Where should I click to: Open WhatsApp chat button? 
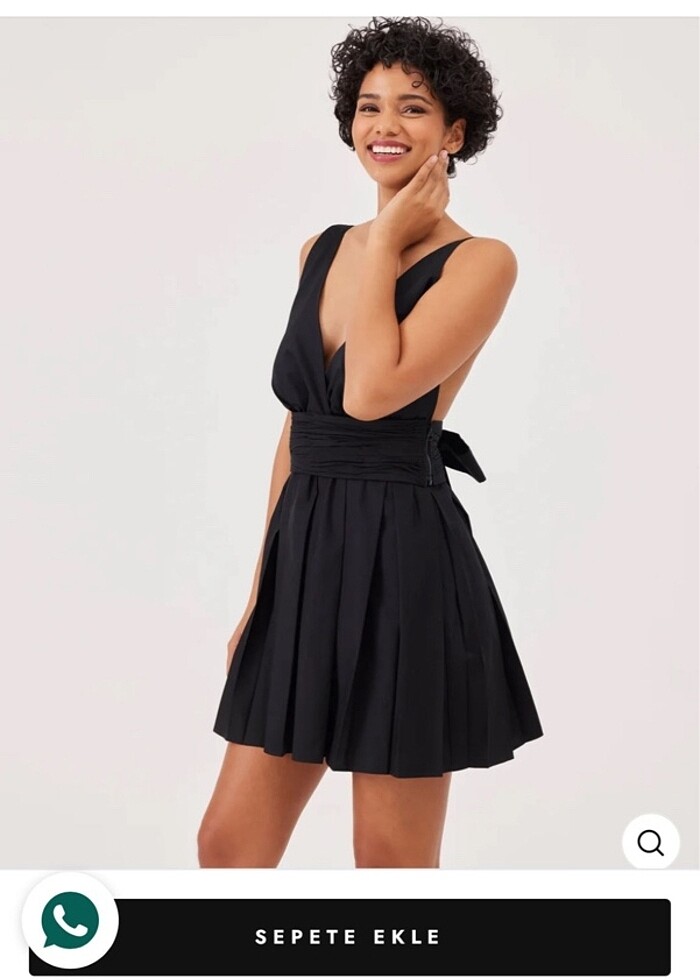point(70,921)
